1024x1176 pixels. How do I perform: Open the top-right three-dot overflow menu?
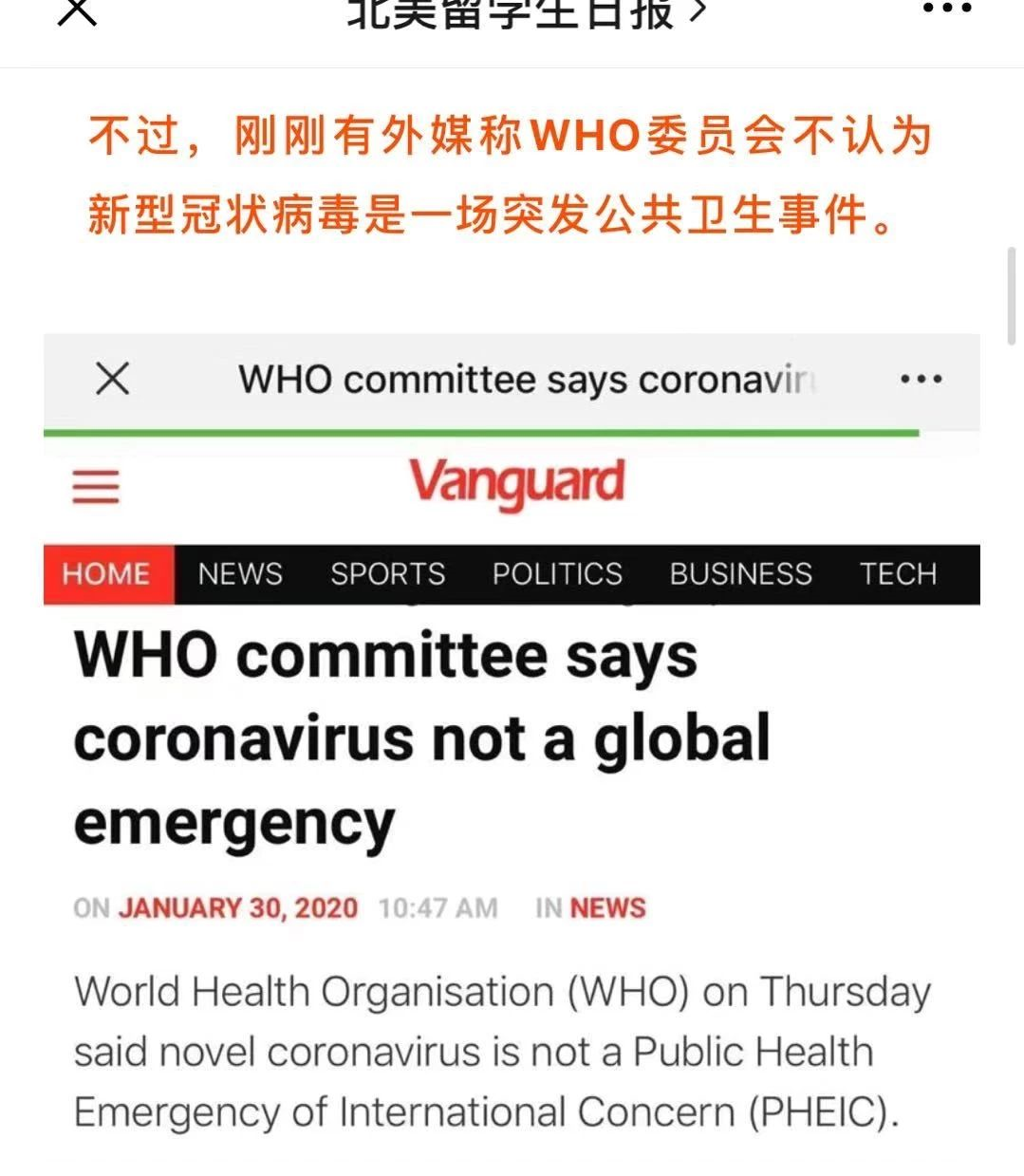946,9
